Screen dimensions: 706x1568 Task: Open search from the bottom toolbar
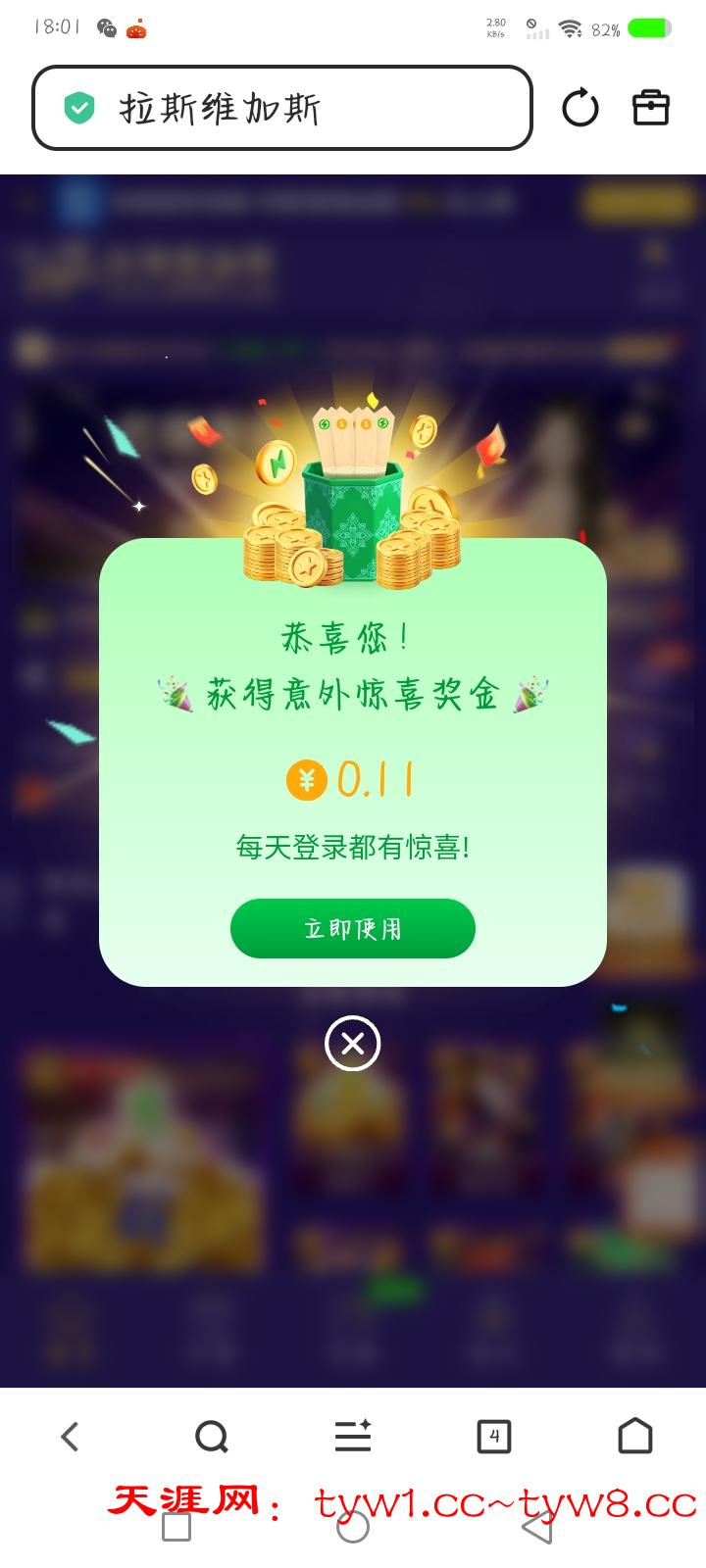click(212, 1437)
